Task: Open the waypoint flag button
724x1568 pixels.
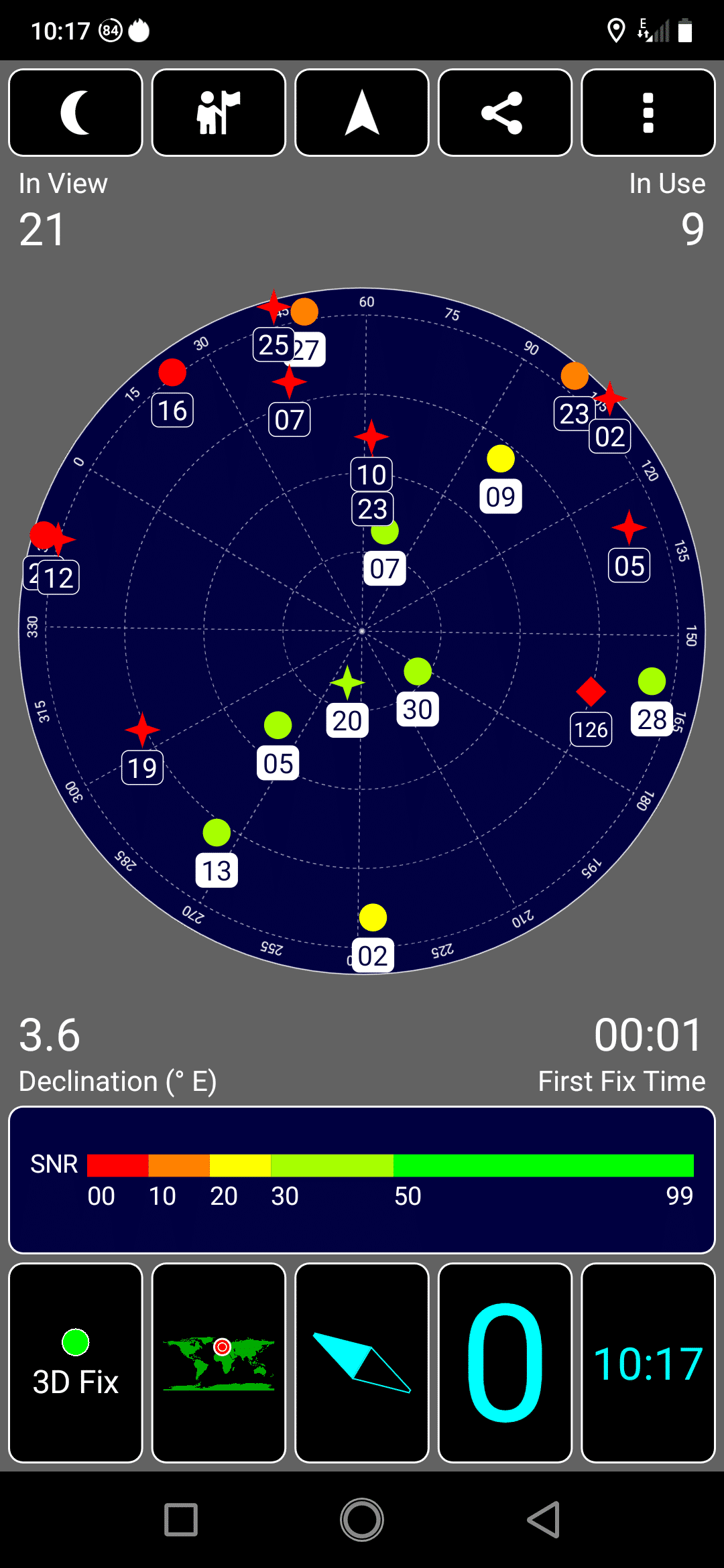Action: coord(219,113)
